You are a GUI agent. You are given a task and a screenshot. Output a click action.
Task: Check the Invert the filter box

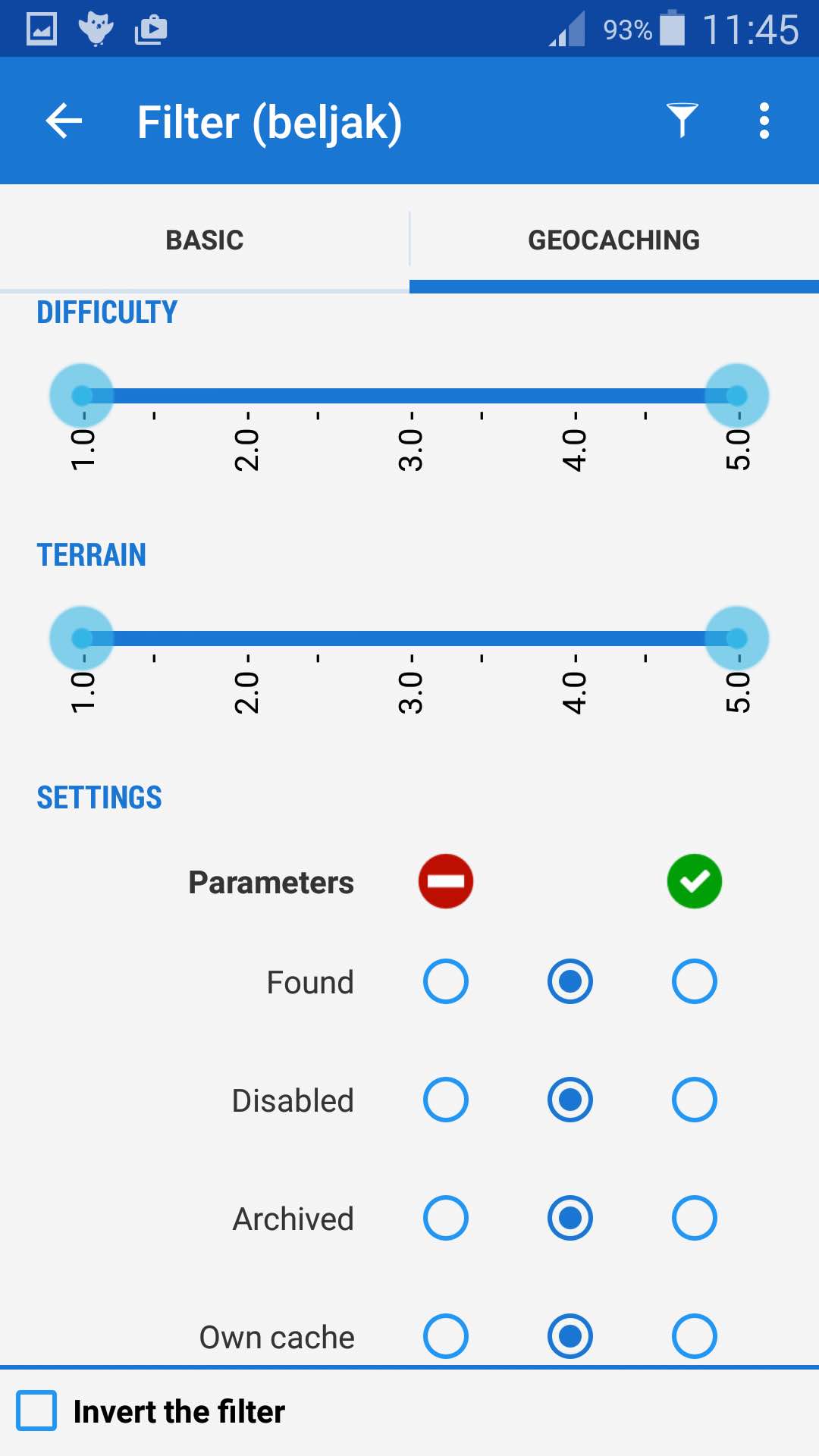coord(36,1410)
